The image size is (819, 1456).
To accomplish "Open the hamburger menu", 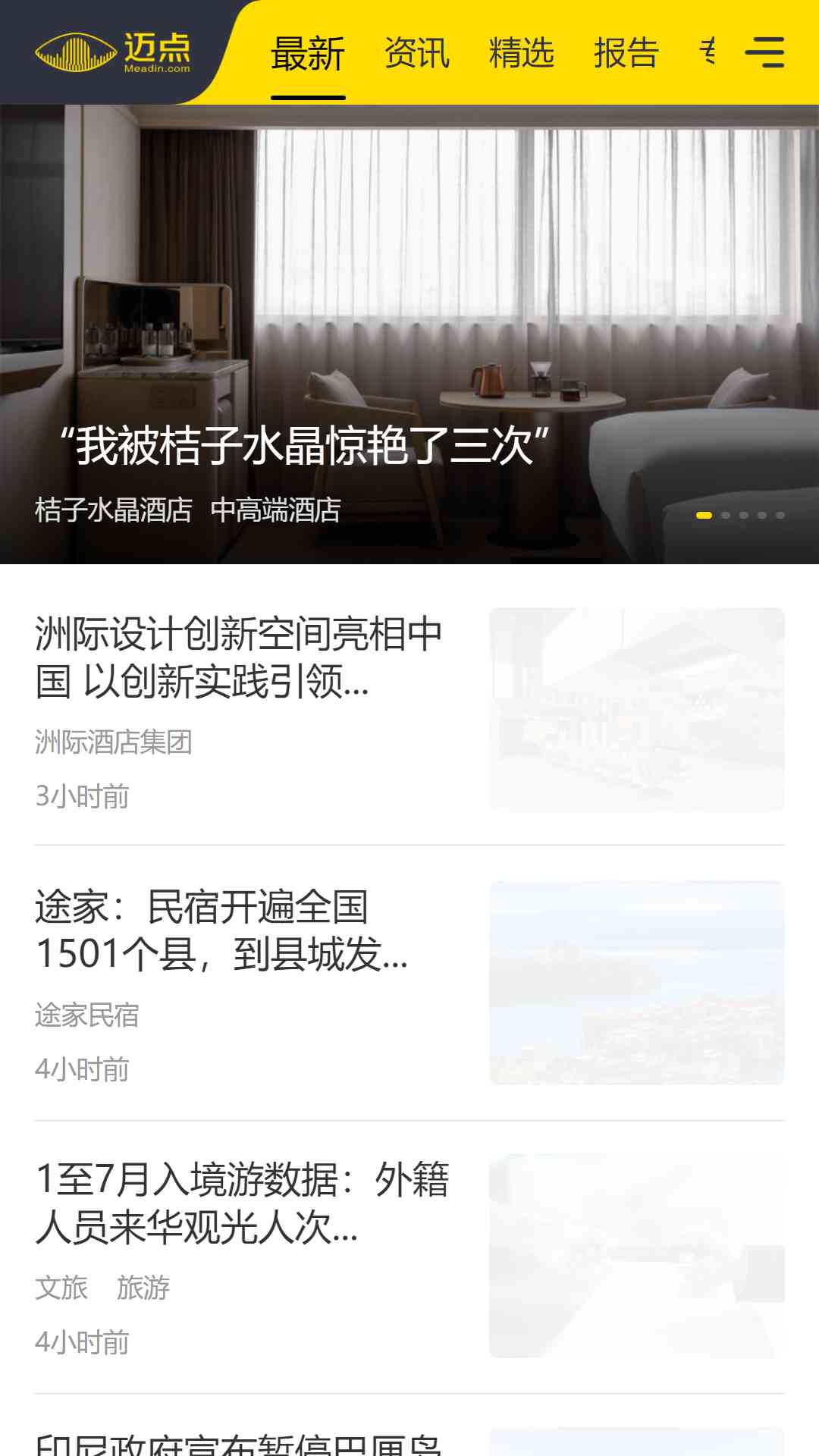I will pyautogui.click(x=764, y=52).
